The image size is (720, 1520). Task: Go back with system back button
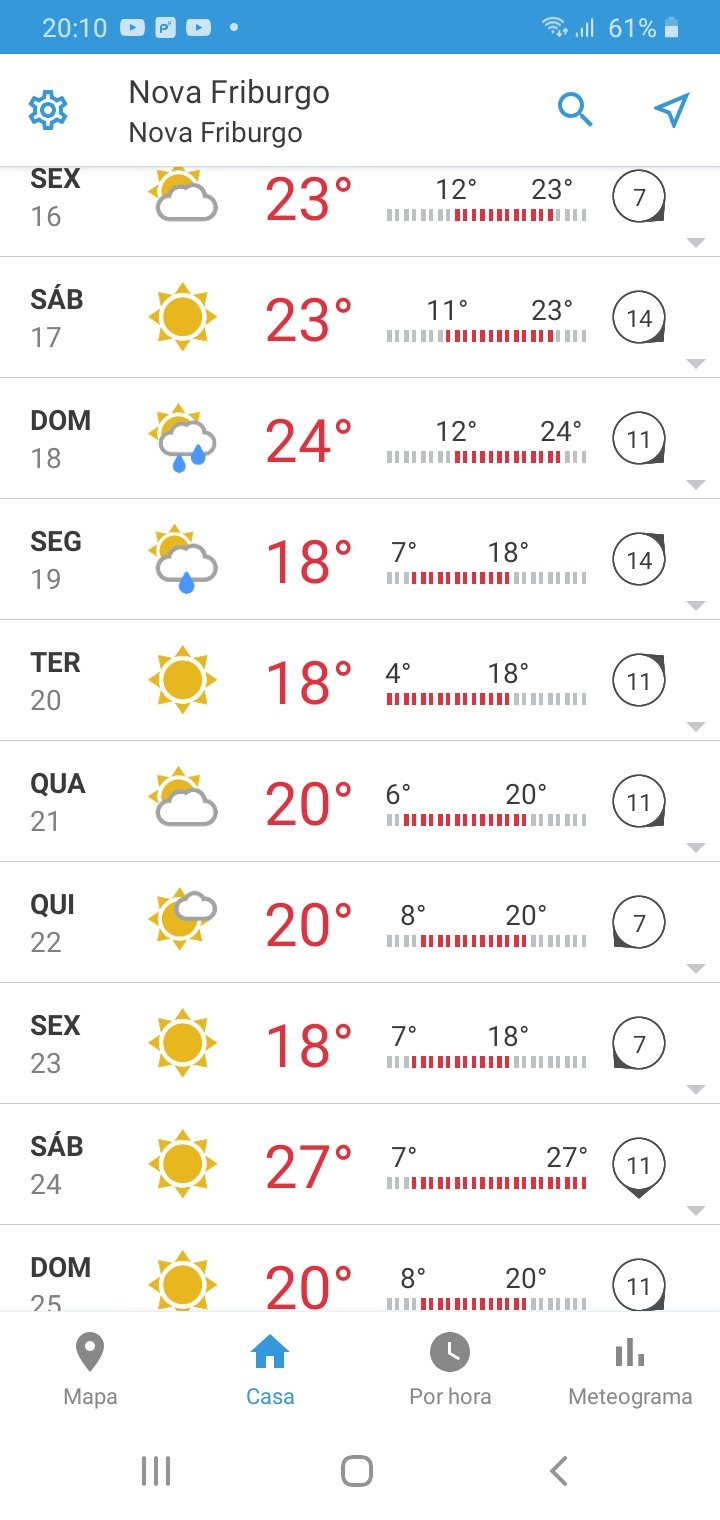(x=559, y=1471)
